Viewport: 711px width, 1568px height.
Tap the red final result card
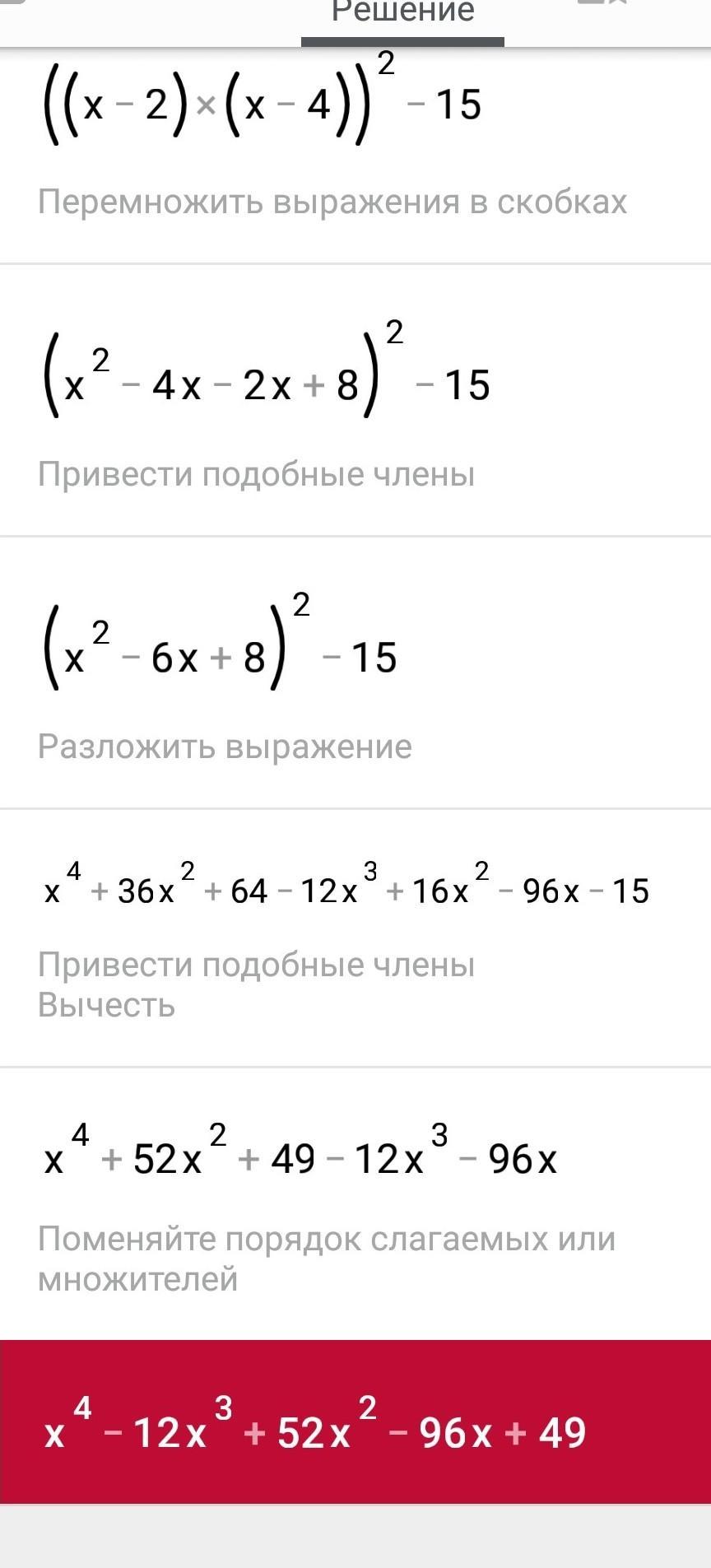(355, 1433)
